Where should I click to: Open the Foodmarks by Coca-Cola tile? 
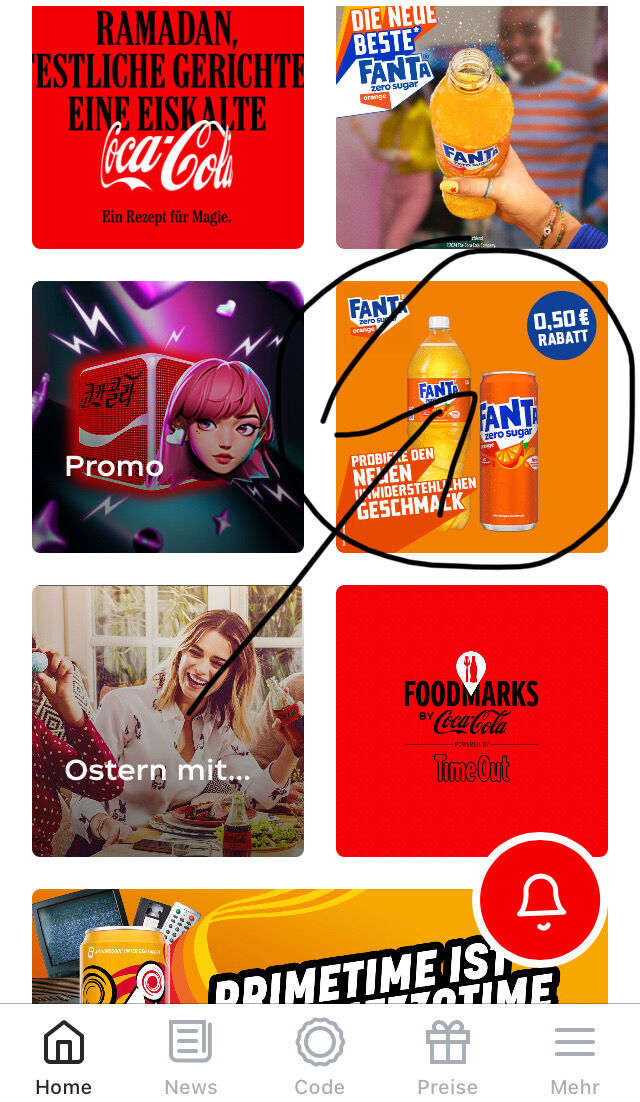click(x=471, y=721)
